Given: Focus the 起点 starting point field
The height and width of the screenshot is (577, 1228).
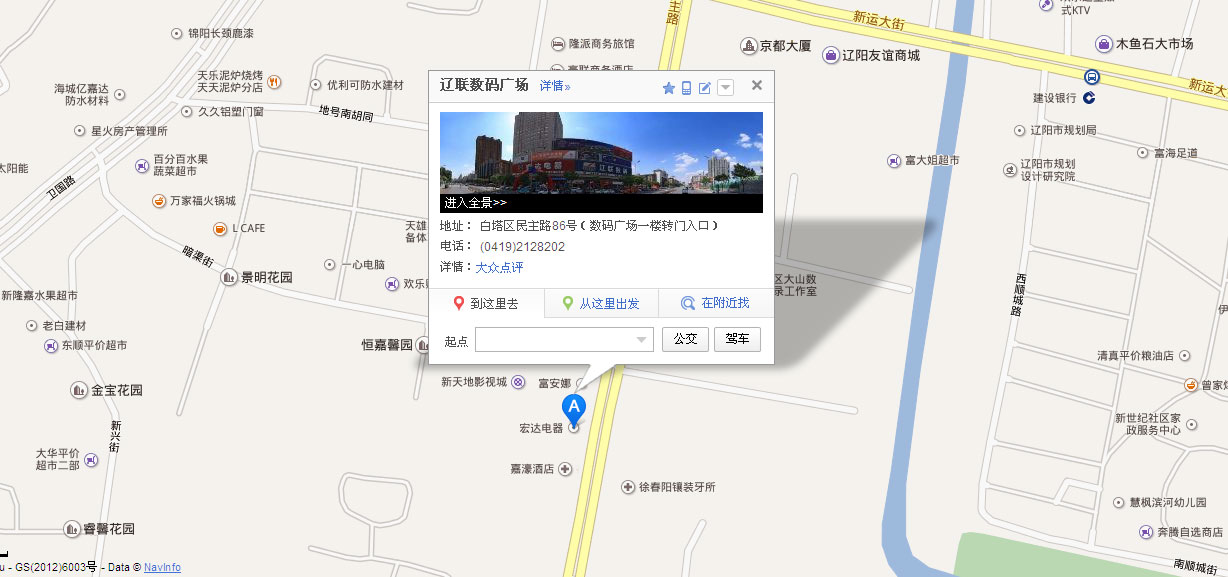Looking at the screenshot, I should (556, 340).
